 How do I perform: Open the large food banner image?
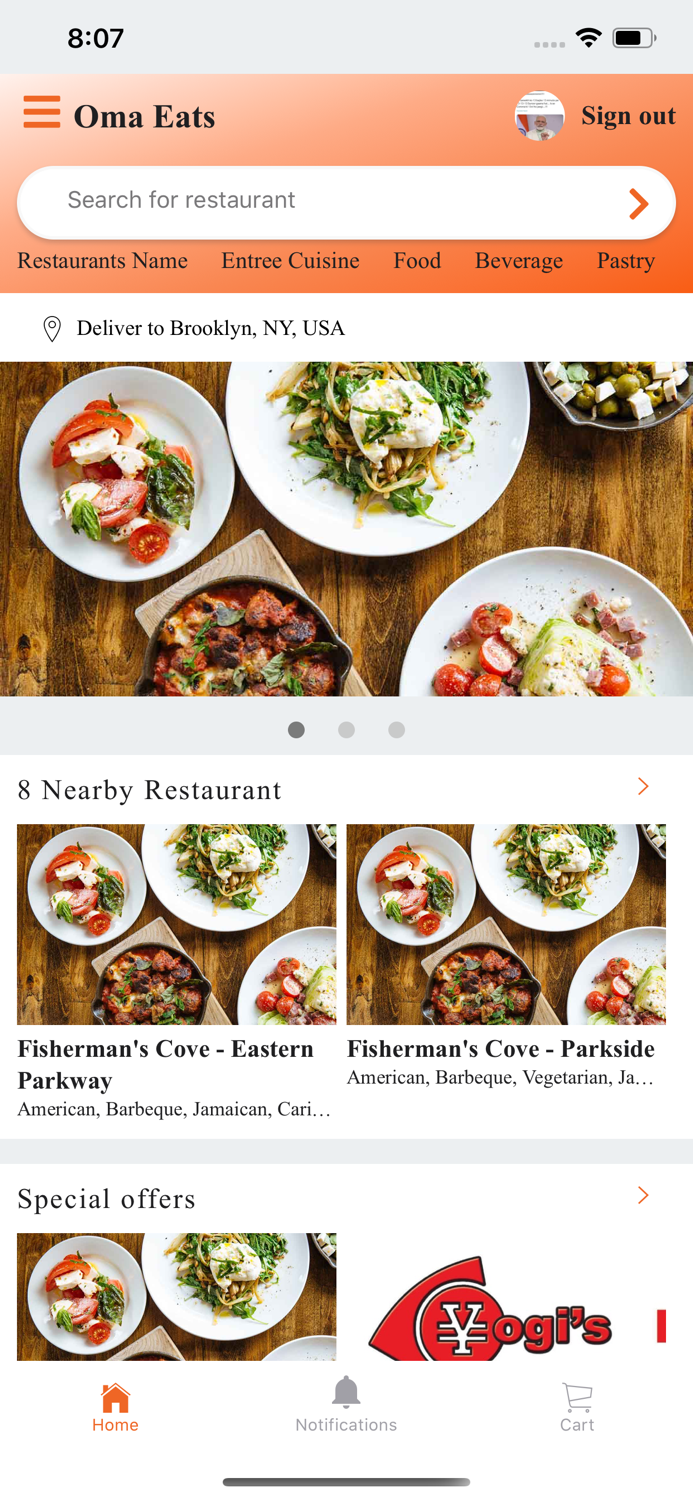[346, 529]
